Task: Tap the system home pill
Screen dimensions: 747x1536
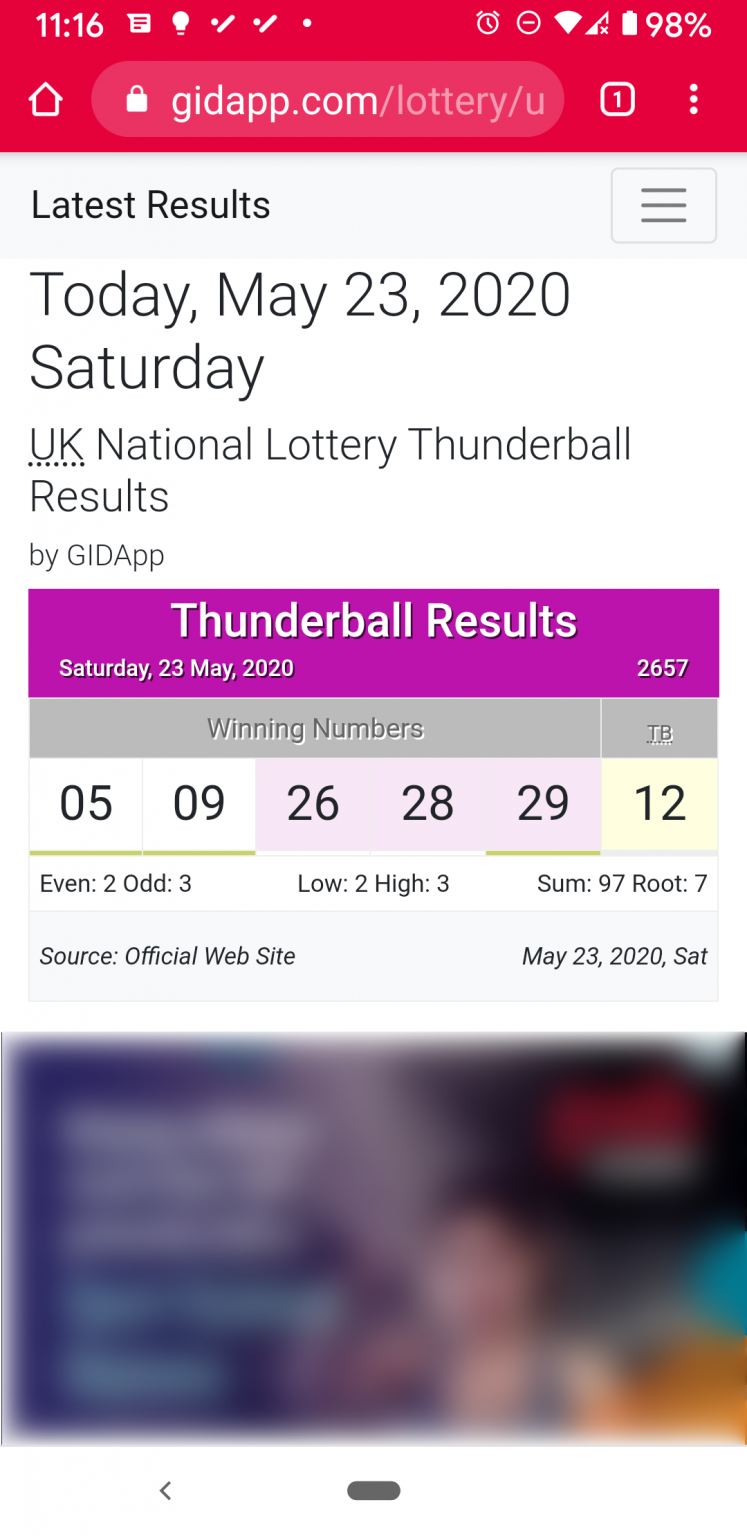Action: pos(374,1490)
